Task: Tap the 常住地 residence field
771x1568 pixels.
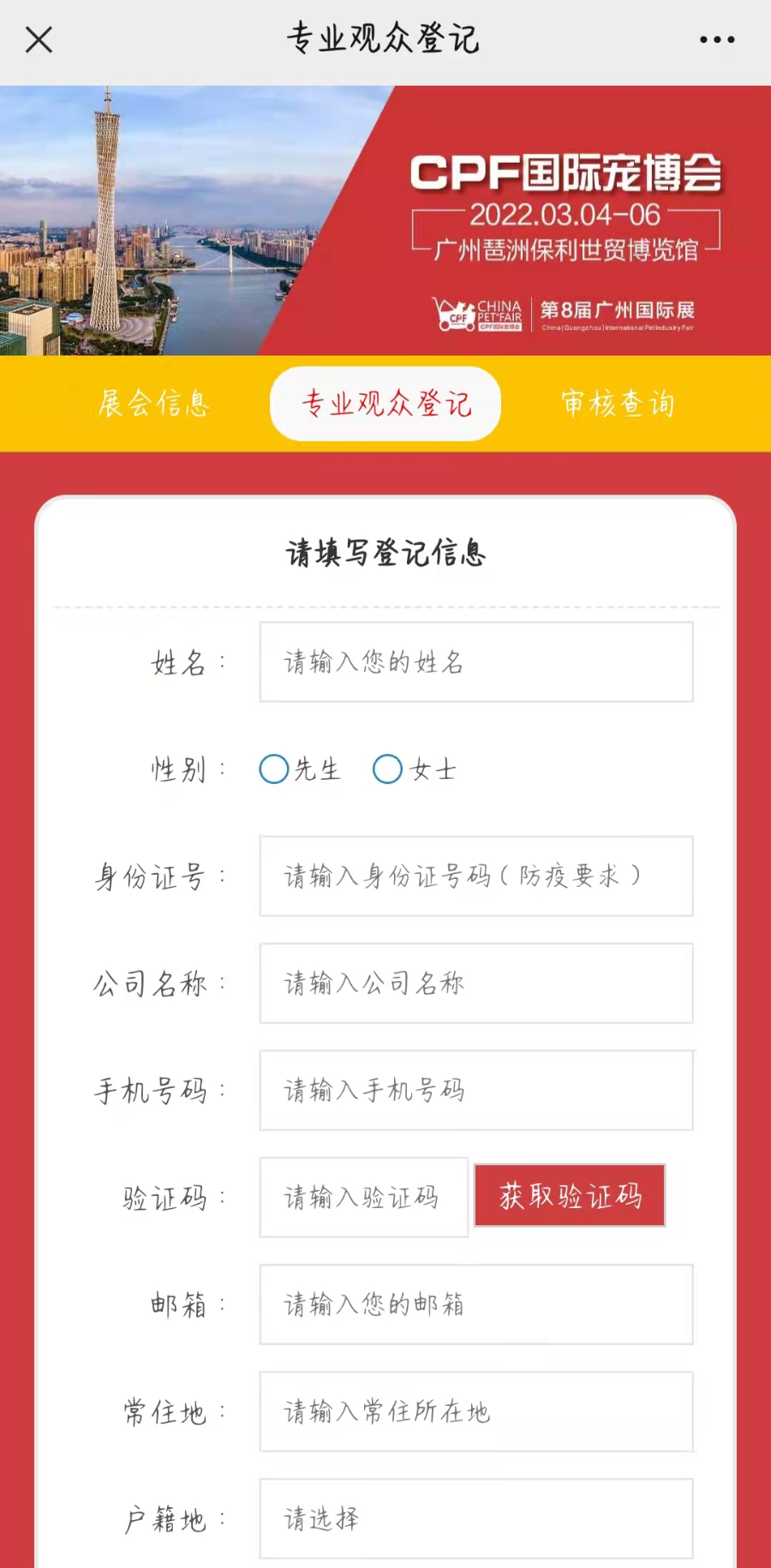Action: click(x=476, y=1411)
